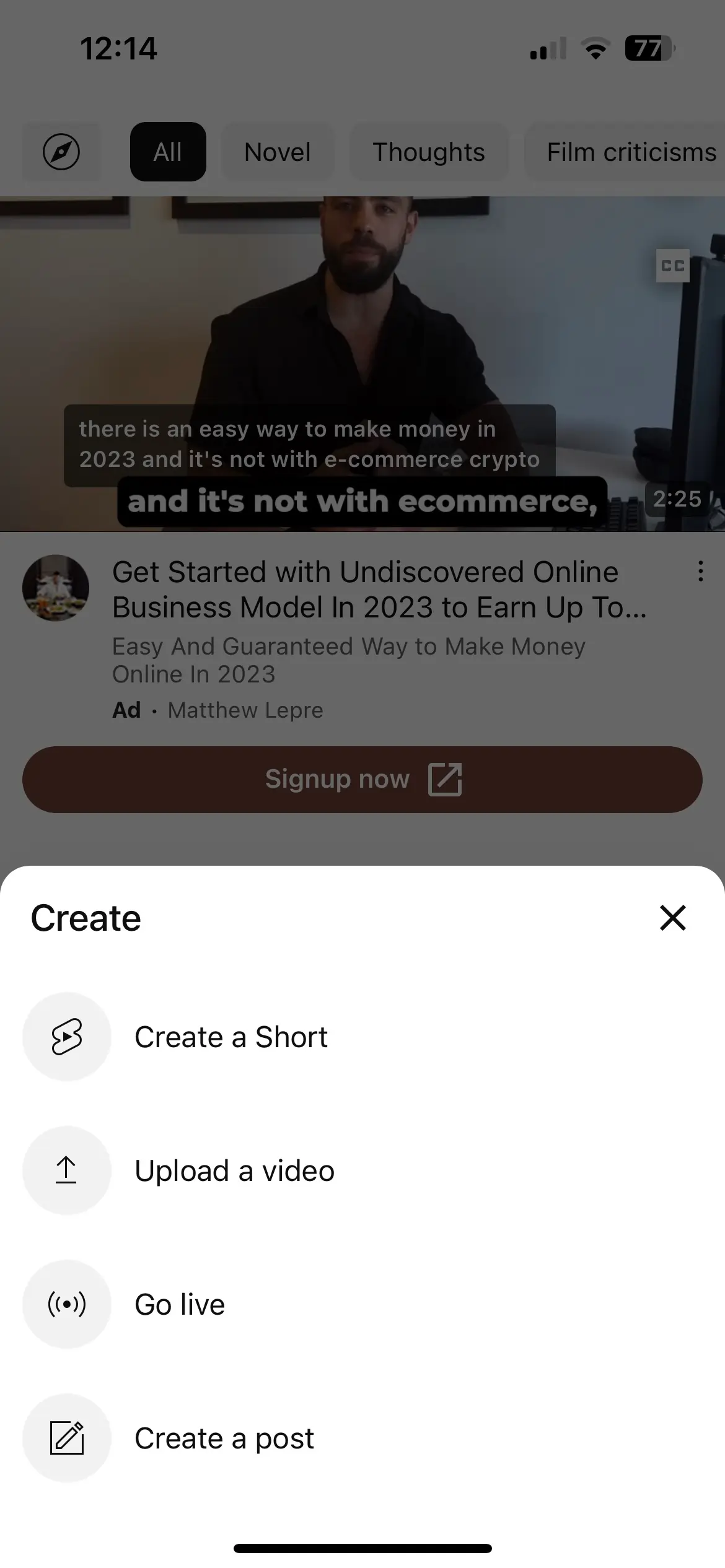Close the Create sheet
This screenshot has height=1568, width=725.
[672, 917]
